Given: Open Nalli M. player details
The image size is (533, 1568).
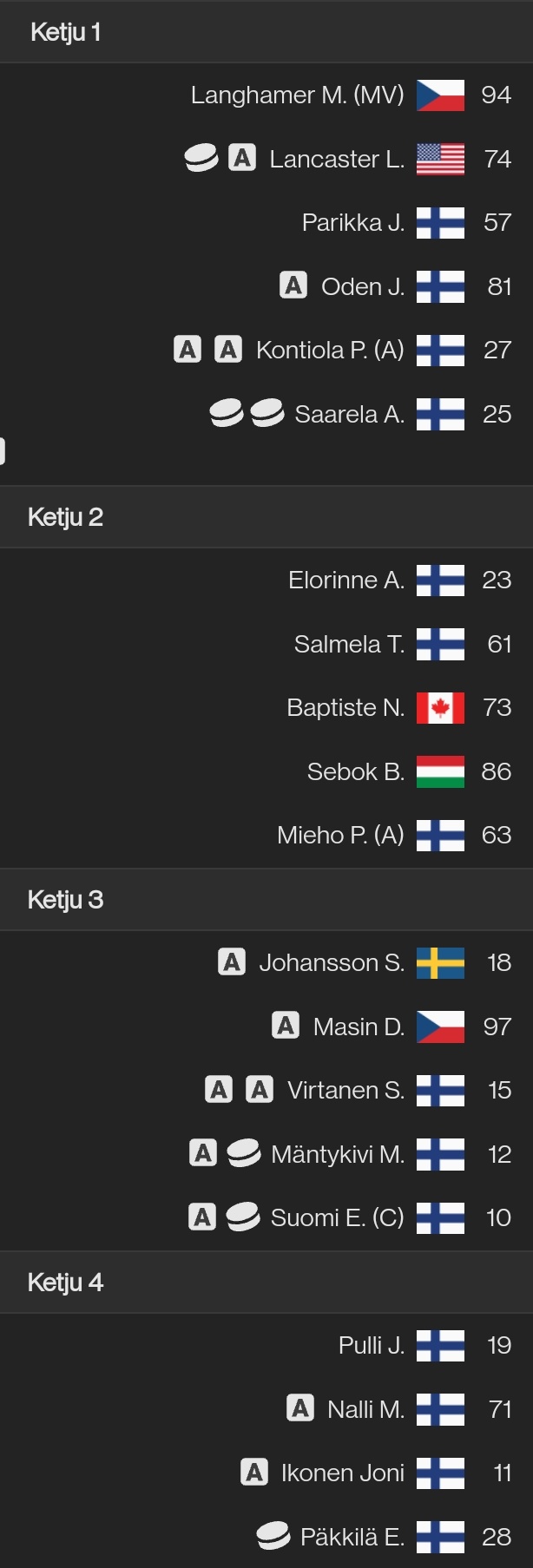Looking at the screenshot, I should tap(365, 1410).
